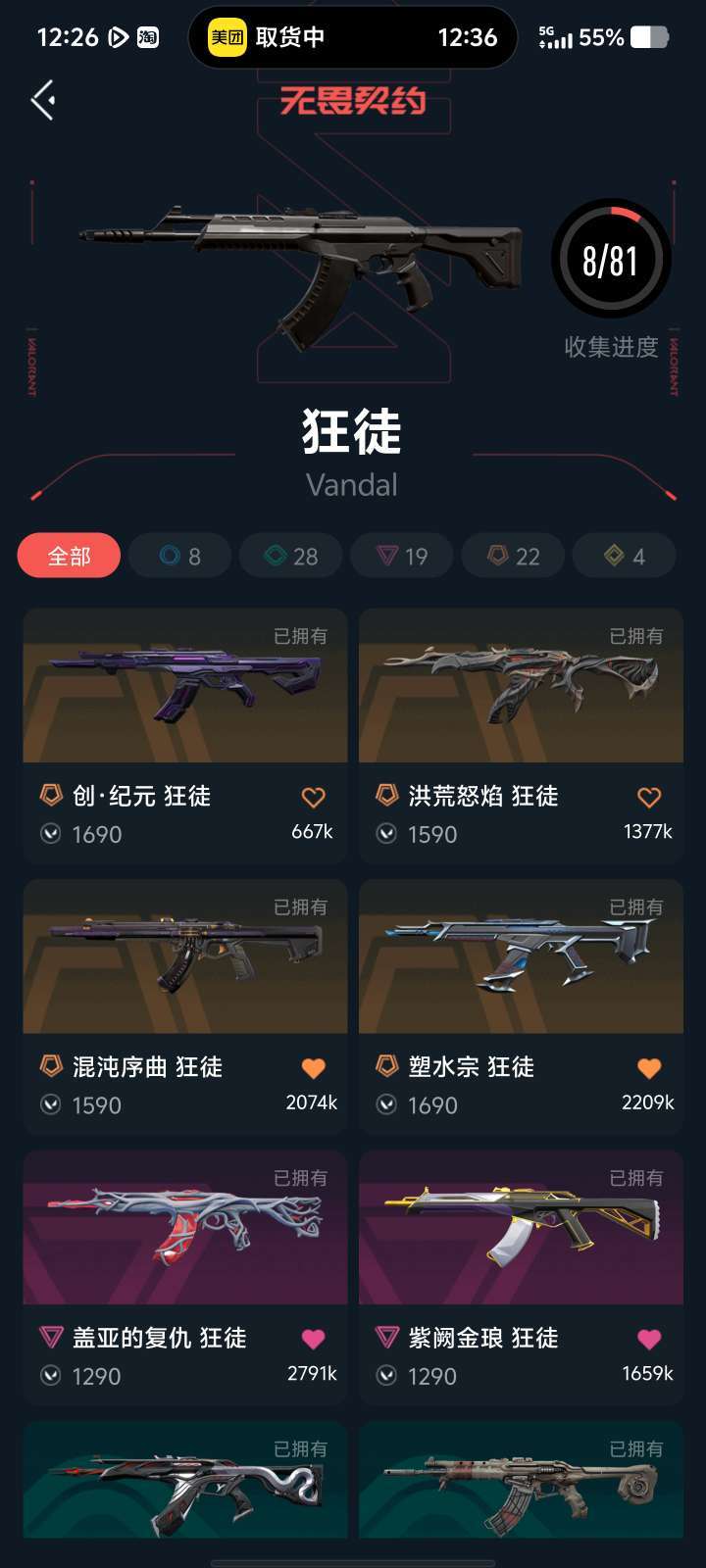The image size is (706, 1568).
Task: Like the 创·纪元 狂徒 skin
Action: coord(313,798)
